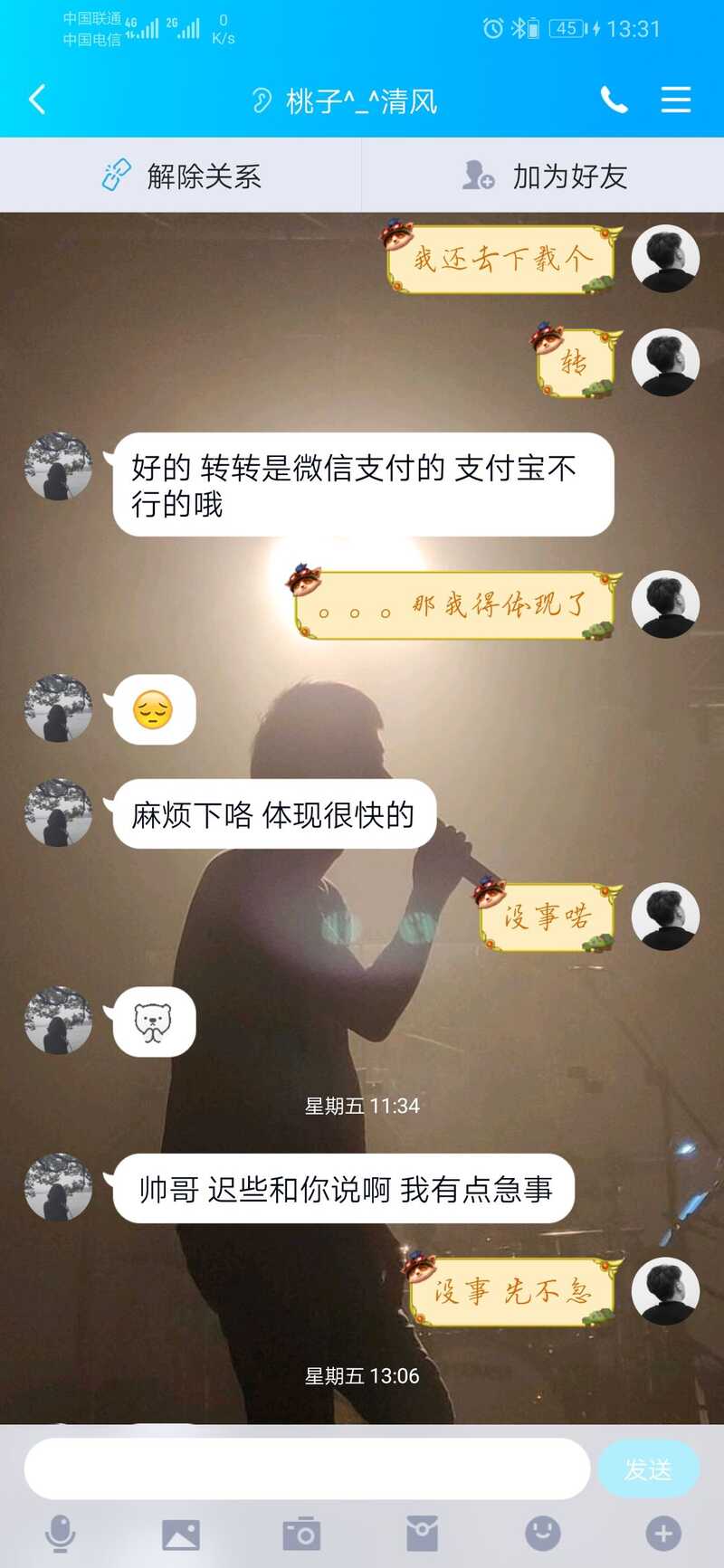Open the camera to take a photo
Screen dimensions: 724x1568
(301, 1535)
